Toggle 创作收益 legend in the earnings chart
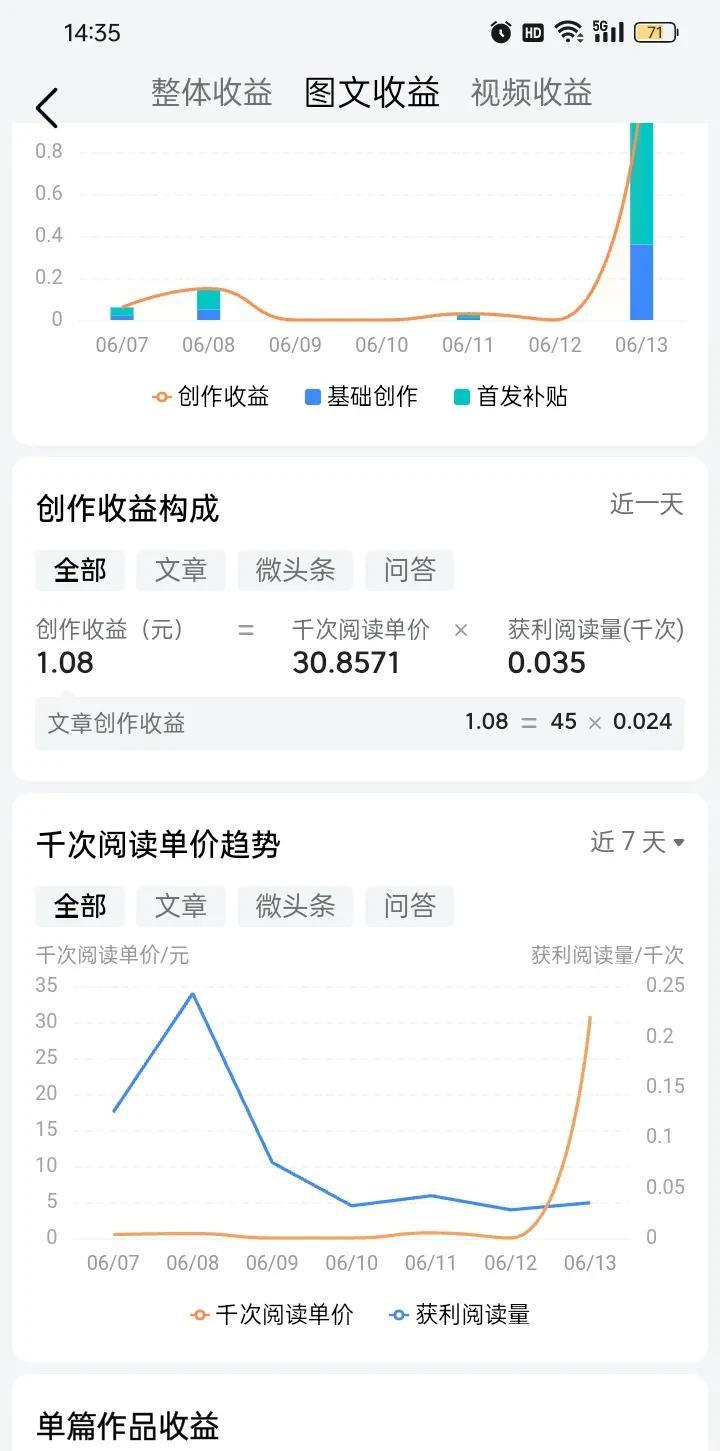Image resolution: width=720 pixels, height=1451 pixels. pos(211,397)
